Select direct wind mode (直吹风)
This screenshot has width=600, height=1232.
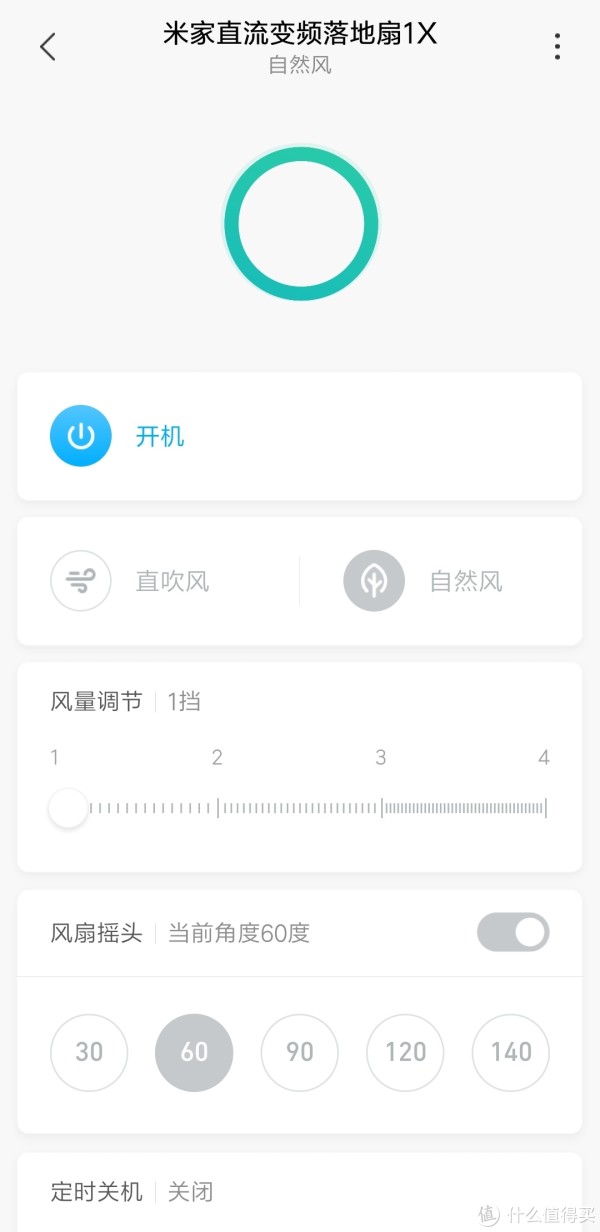(x=81, y=581)
